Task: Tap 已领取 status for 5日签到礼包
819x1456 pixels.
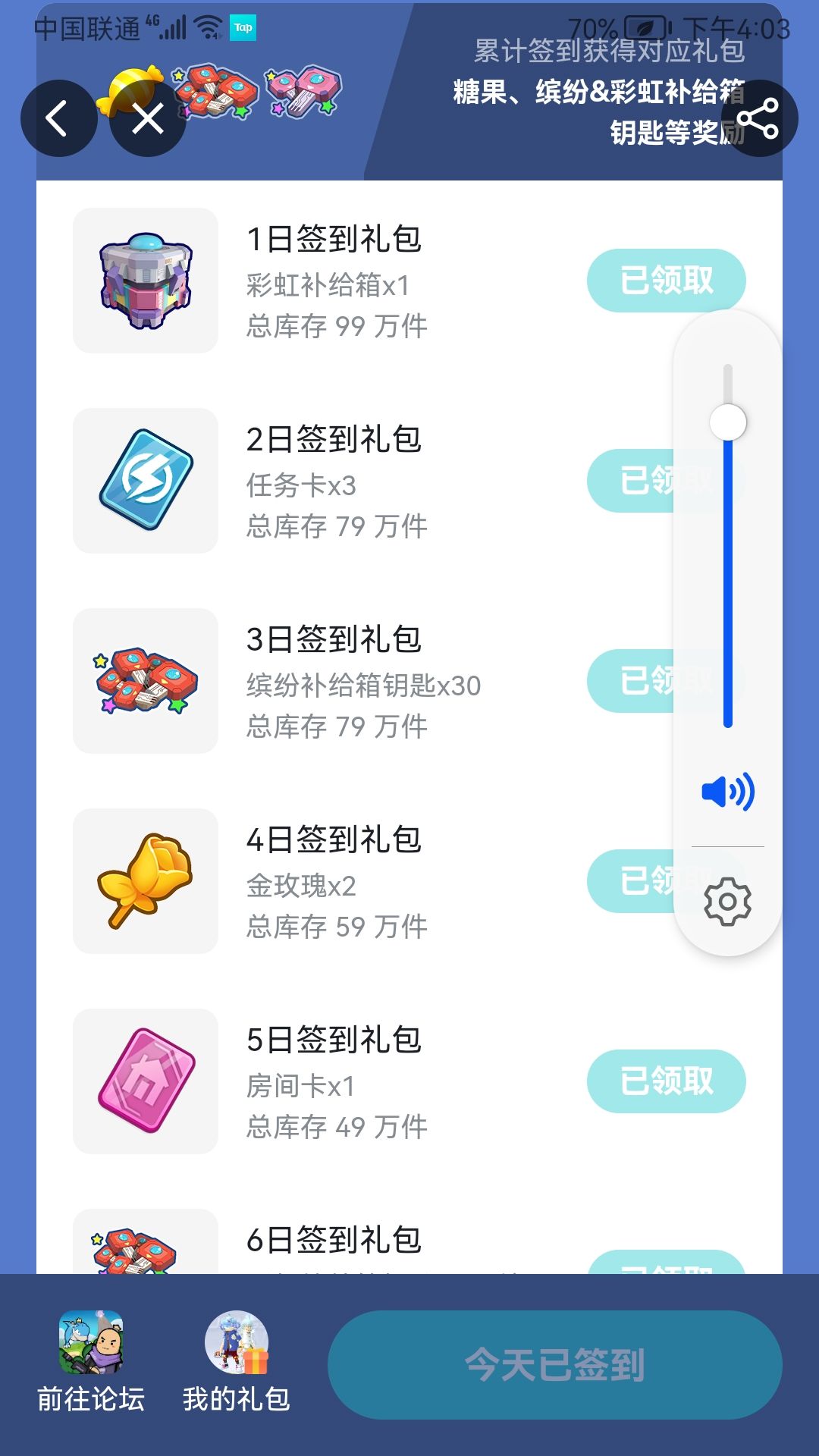Action: [665, 1083]
